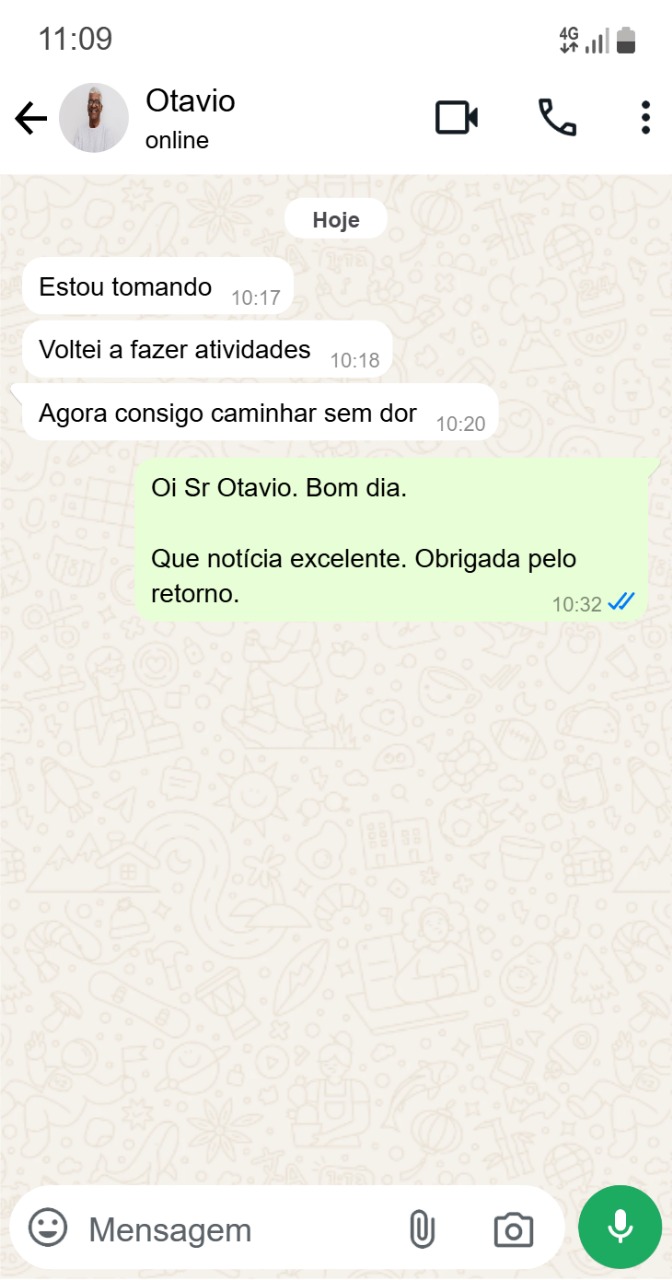Viewport: 672px width, 1280px height.
Task: Start a video call with Otavio
Action: tap(456, 118)
